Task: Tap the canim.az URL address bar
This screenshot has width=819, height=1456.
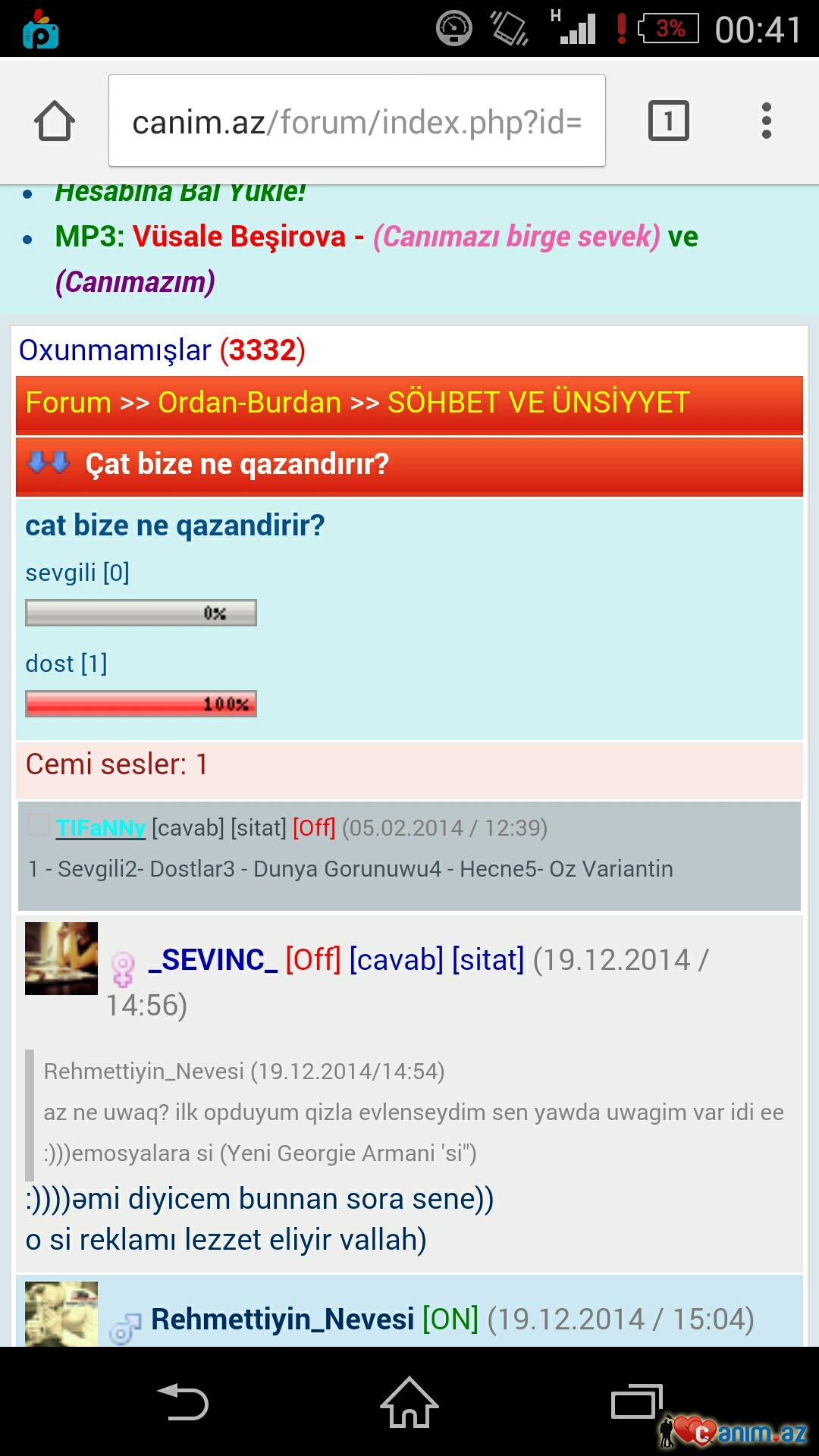Action: pos(356,121)
